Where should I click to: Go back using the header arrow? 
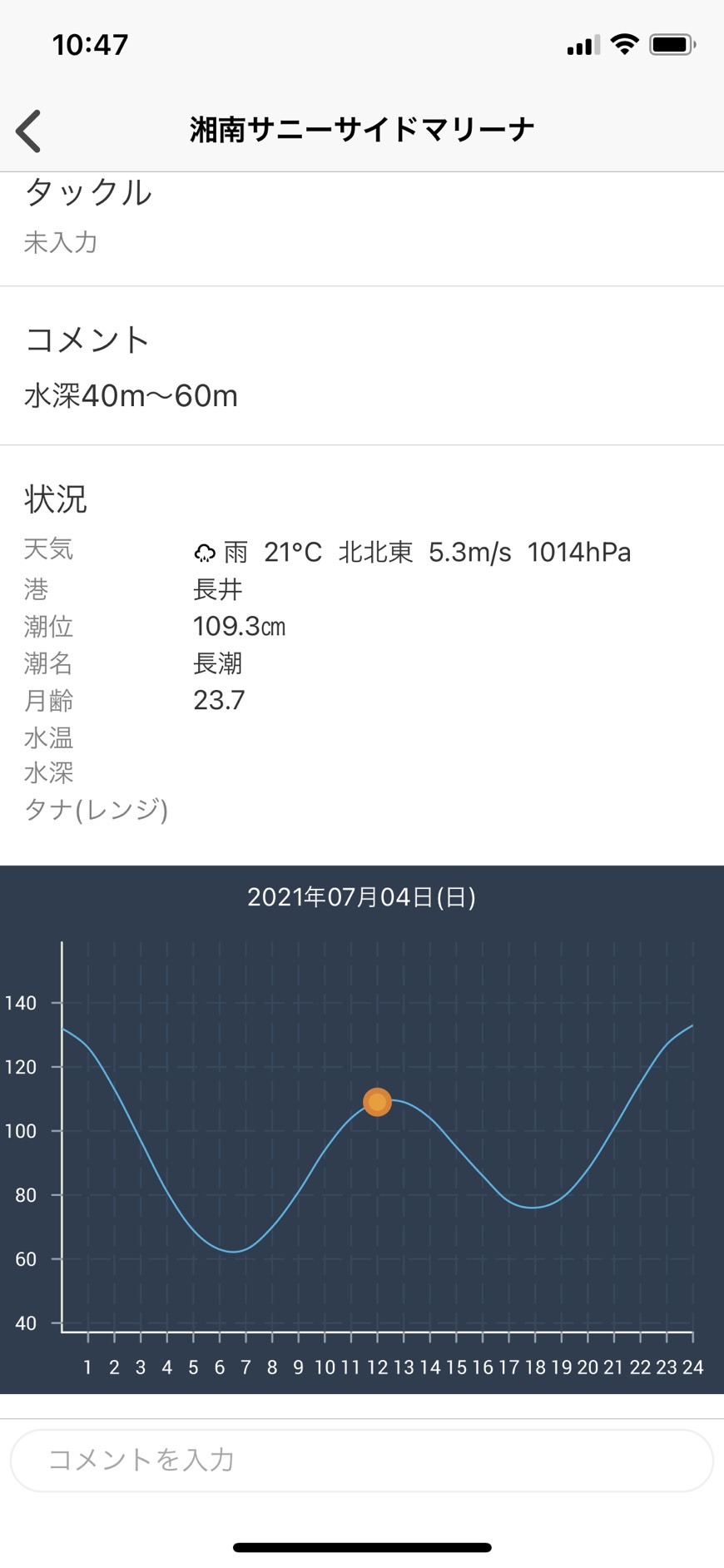(x=29, y=131)
